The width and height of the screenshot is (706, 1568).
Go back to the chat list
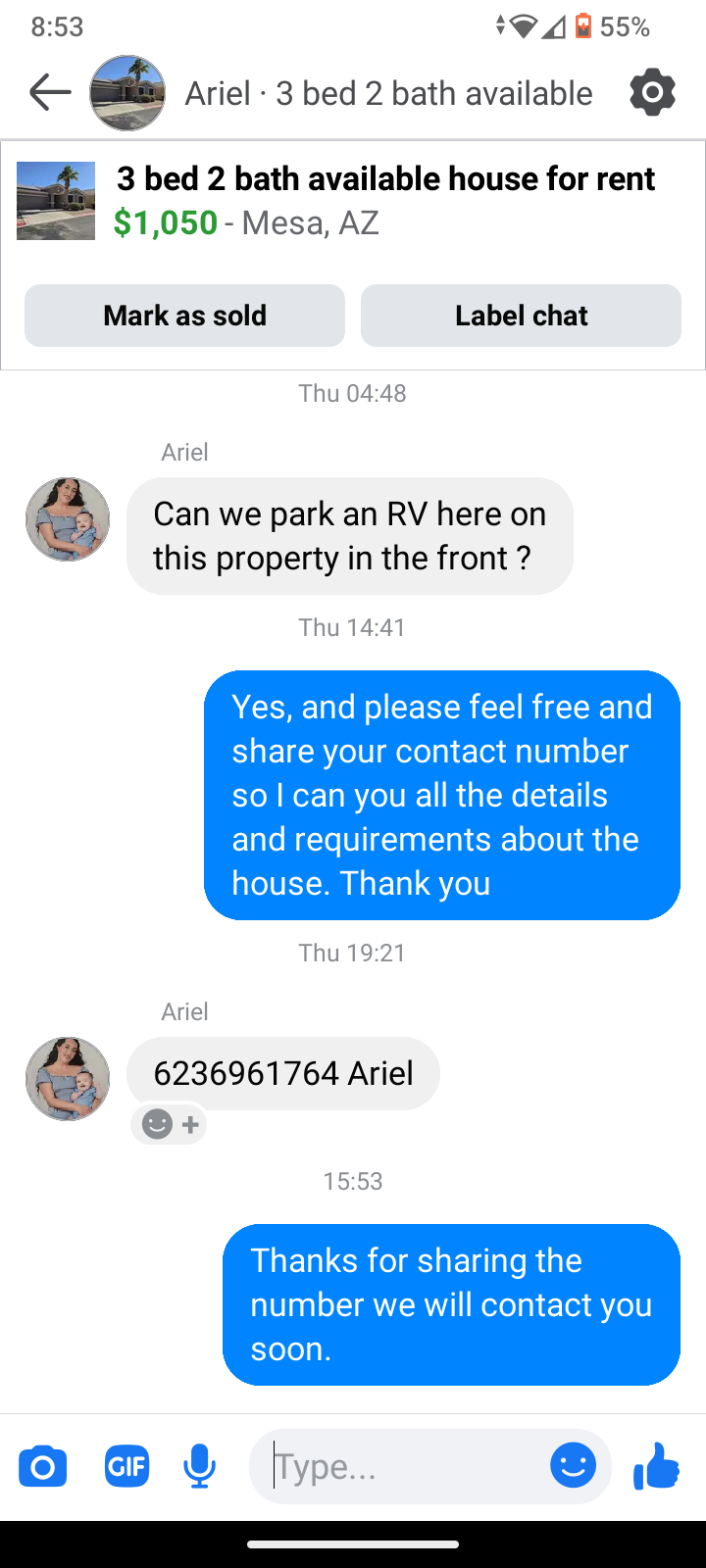50,93
